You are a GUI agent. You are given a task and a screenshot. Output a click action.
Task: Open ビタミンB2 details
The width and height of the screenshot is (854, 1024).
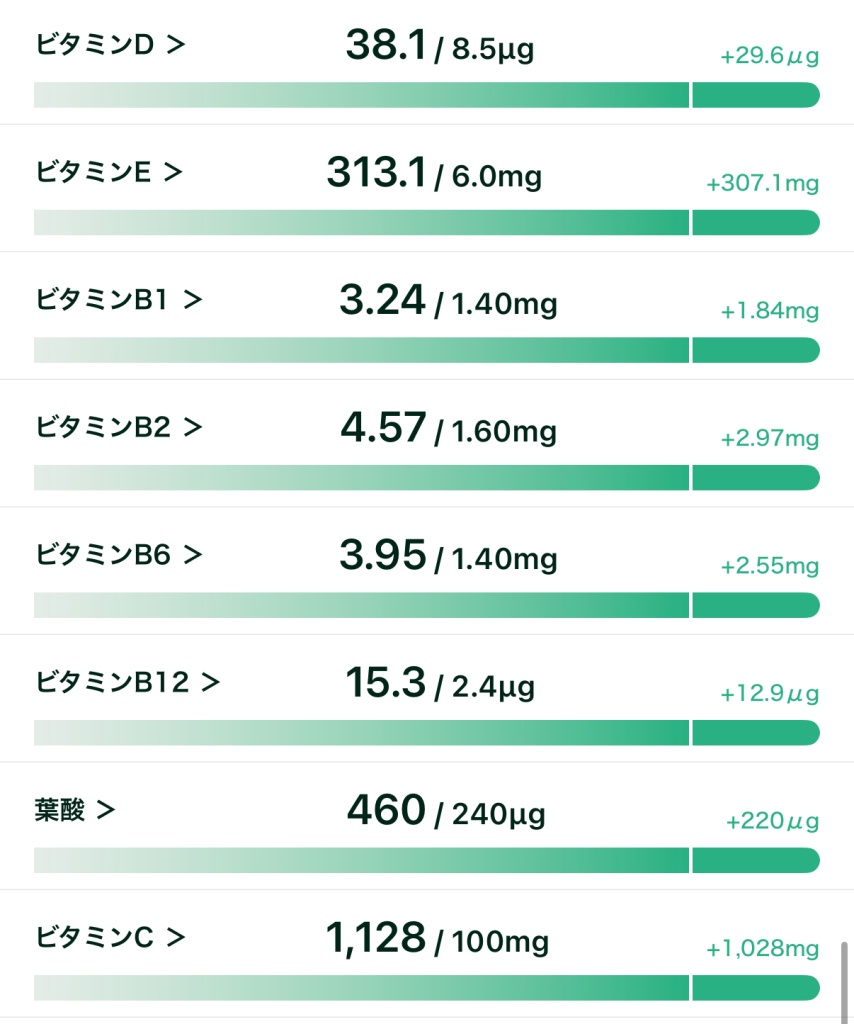[119, 427]
